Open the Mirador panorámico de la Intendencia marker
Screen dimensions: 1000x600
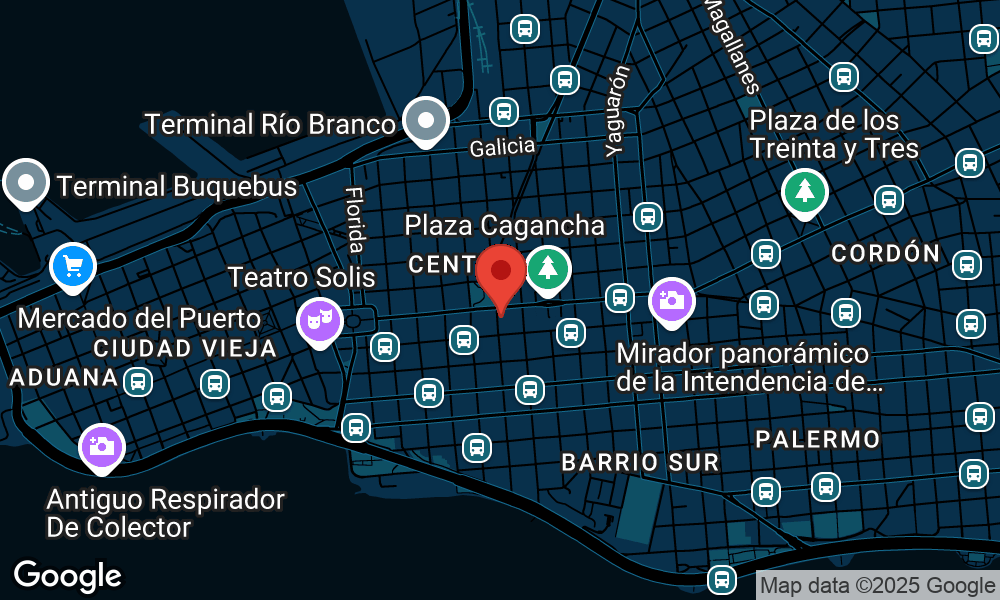tap(672, 300)
